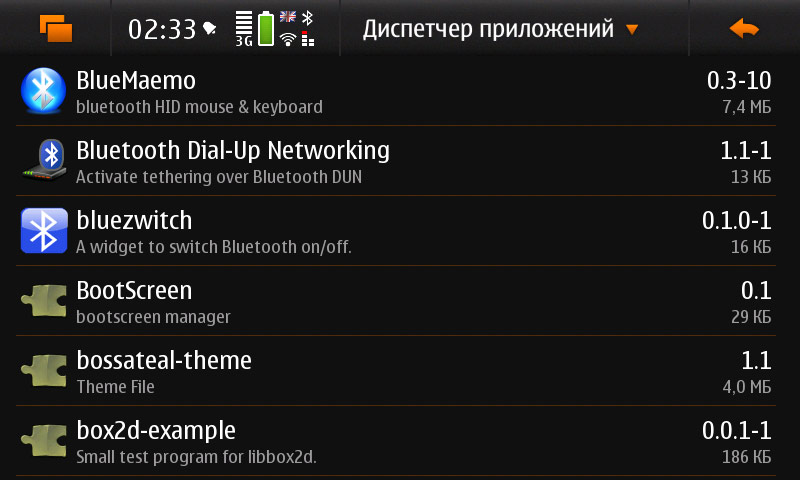The image size is (800, 480).
Task: Open the task switcher icon
Action: [x=56, y=28]
